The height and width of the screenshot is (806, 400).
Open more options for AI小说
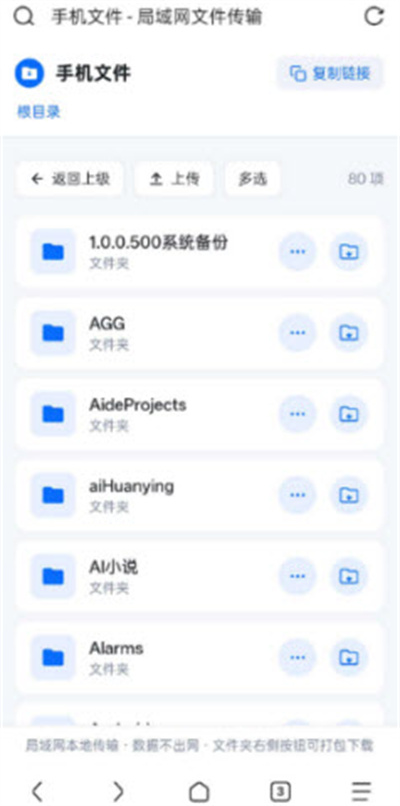pyautogui.click(x=298, y=576)
